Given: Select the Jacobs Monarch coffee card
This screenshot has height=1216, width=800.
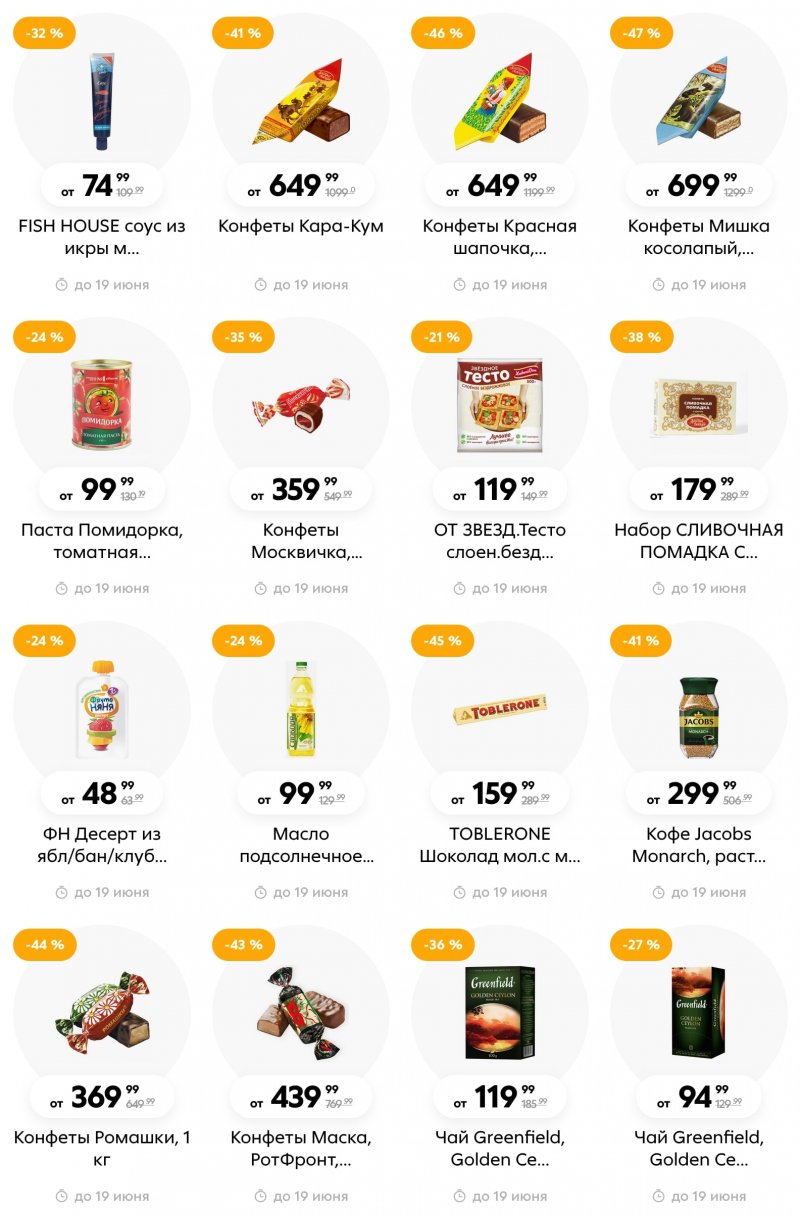Looking at the screenshot, I should pos(698,708).
